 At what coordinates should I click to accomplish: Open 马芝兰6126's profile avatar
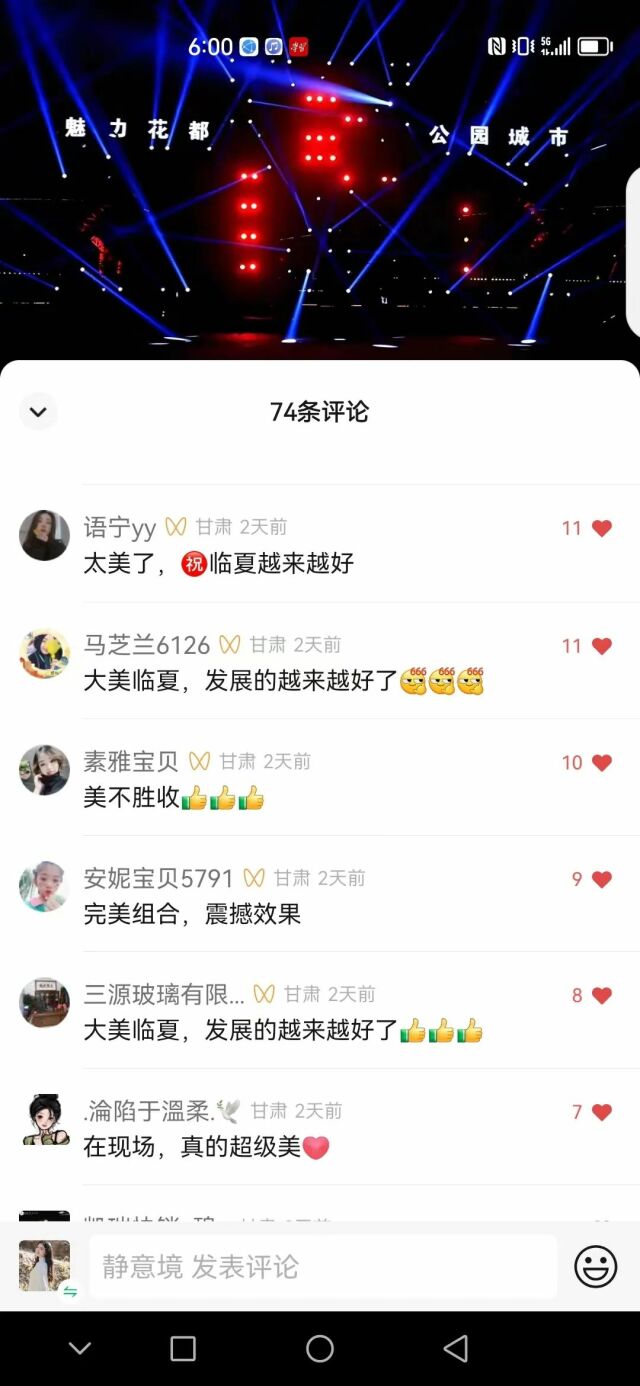(45, 654)
